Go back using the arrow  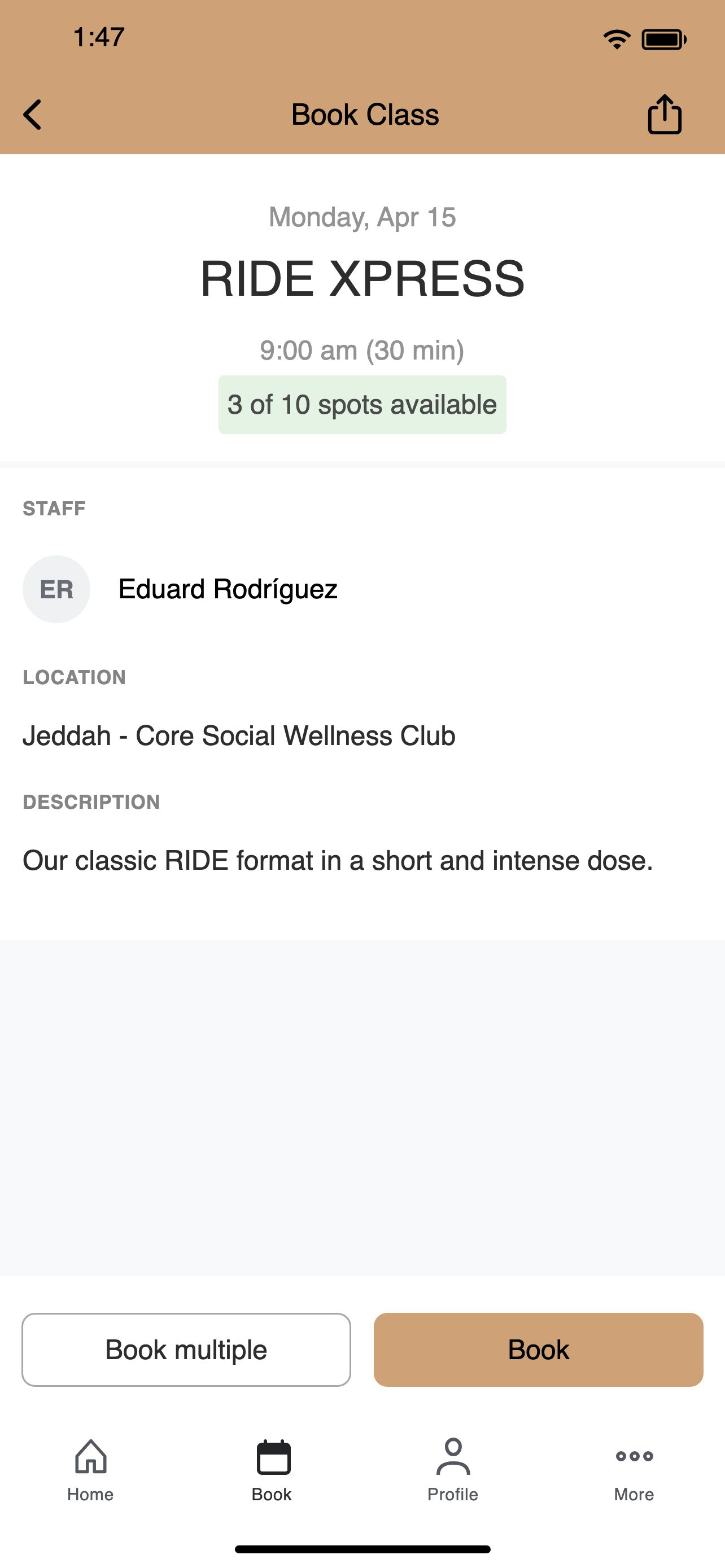(x=32, y=115)
